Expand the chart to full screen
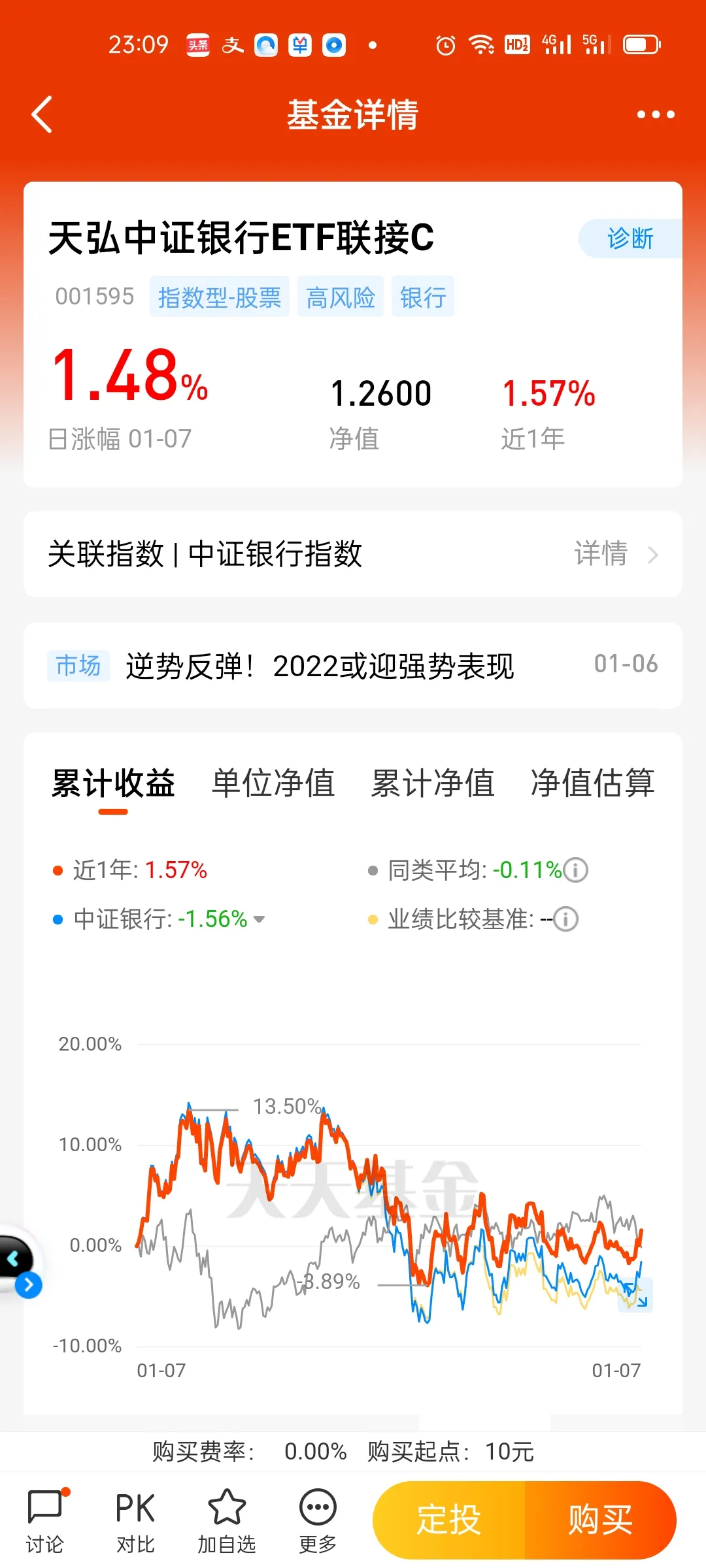This screenshot has height=1568, width=706. pos(637,1296)
